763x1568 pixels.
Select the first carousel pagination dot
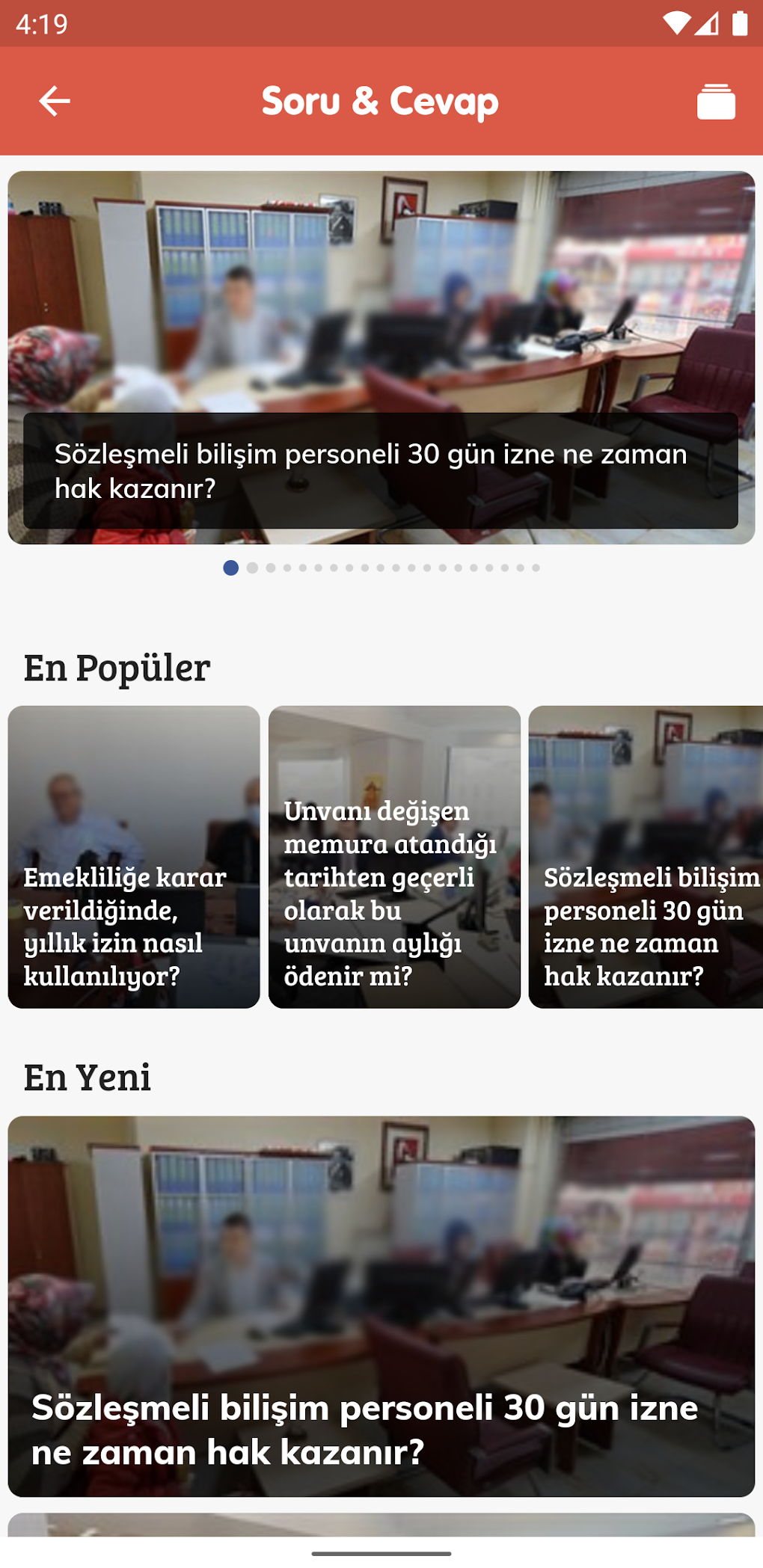[x=230, y=568]
